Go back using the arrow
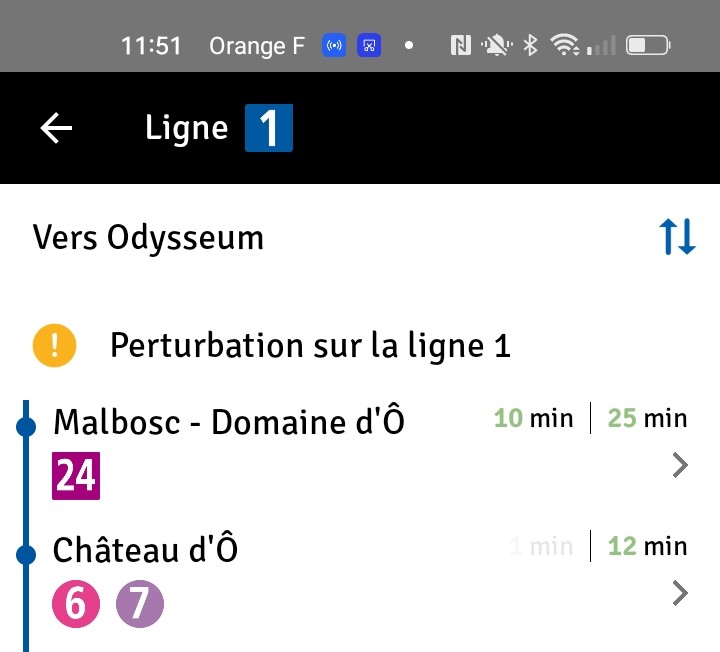 coord(57,129)
